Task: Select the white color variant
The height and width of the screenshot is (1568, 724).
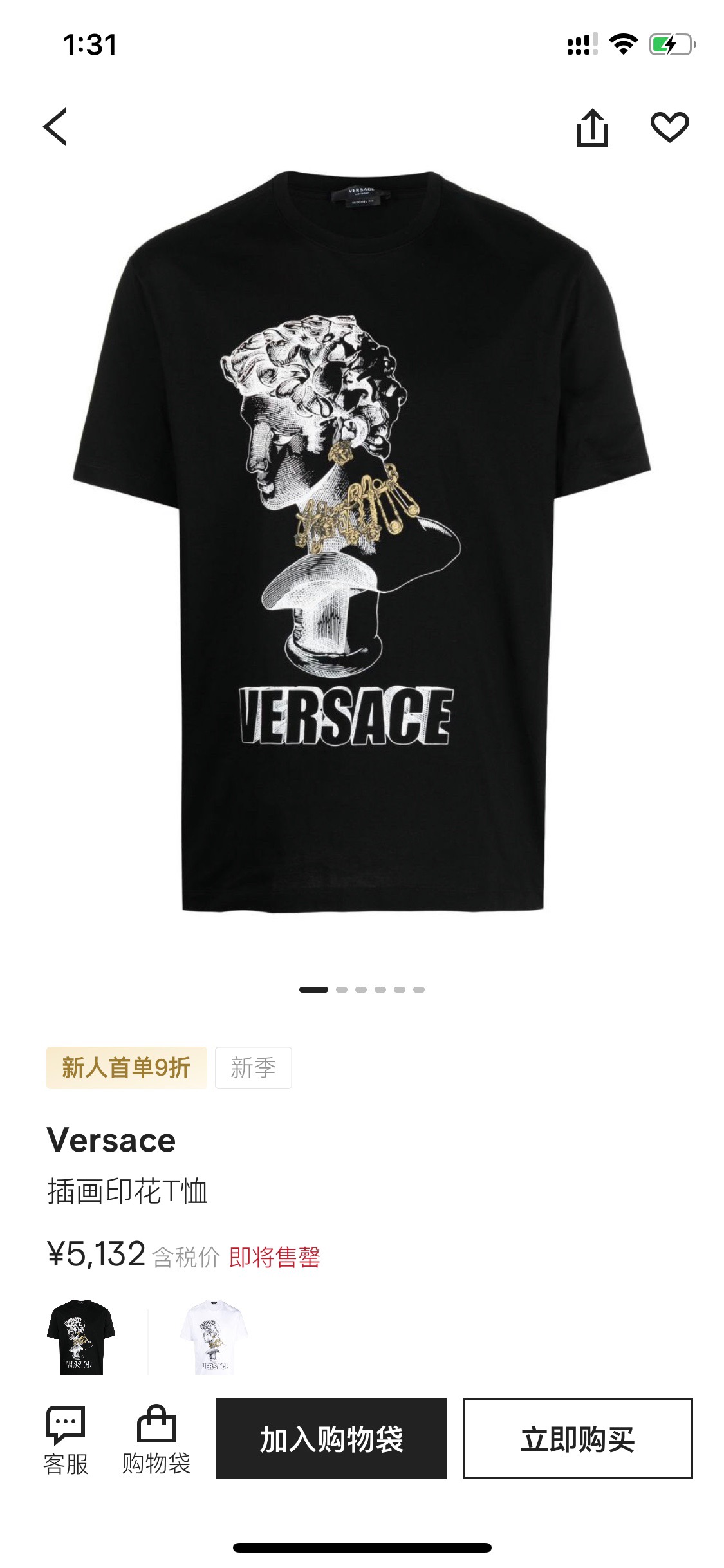Action: [215, 1337]
